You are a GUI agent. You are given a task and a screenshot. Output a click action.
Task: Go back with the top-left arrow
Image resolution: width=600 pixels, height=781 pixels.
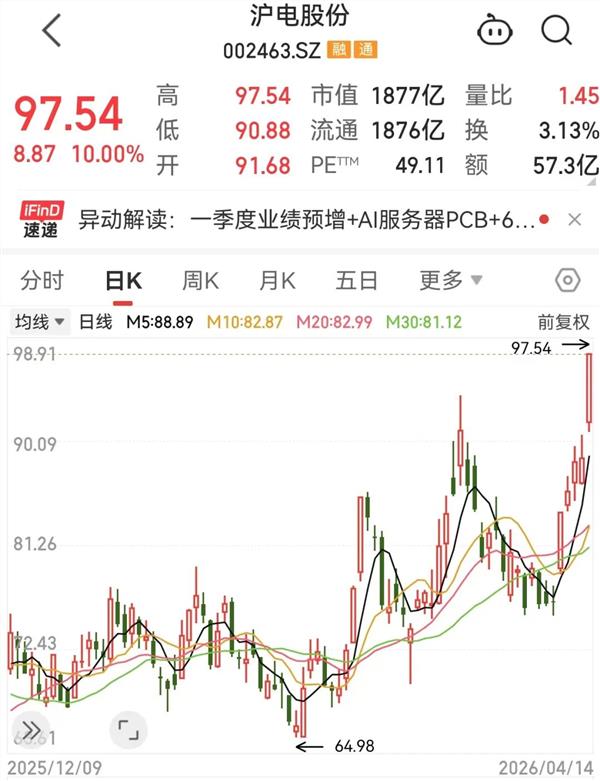click(52, 31)
